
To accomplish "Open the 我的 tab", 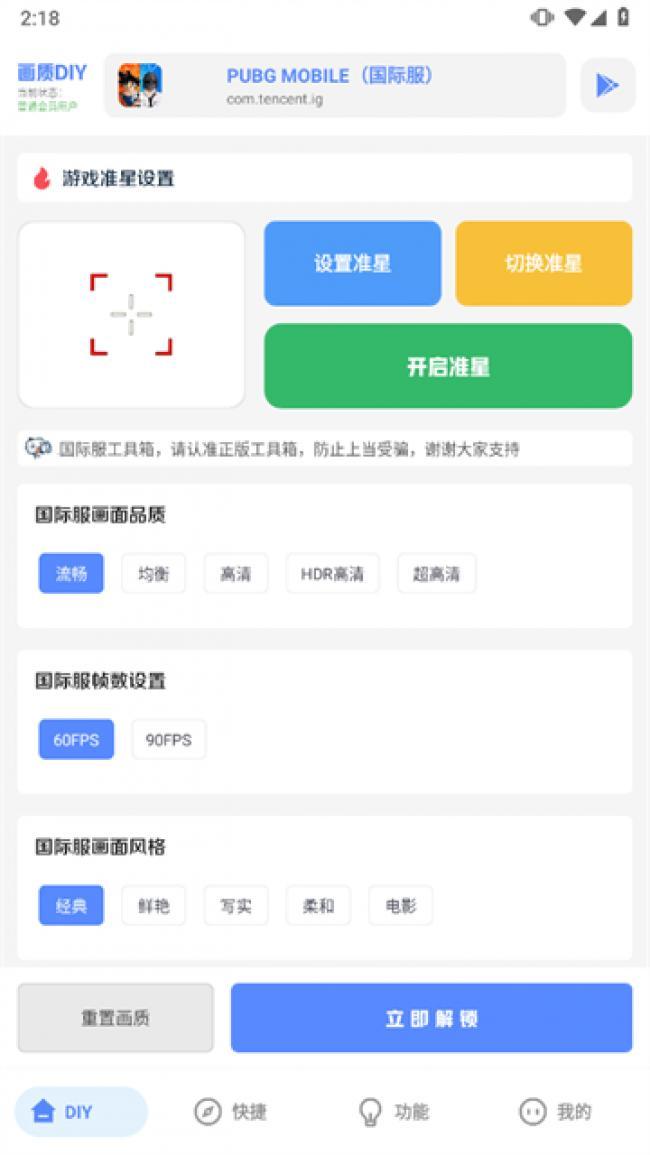I will tap(555, 1111).
